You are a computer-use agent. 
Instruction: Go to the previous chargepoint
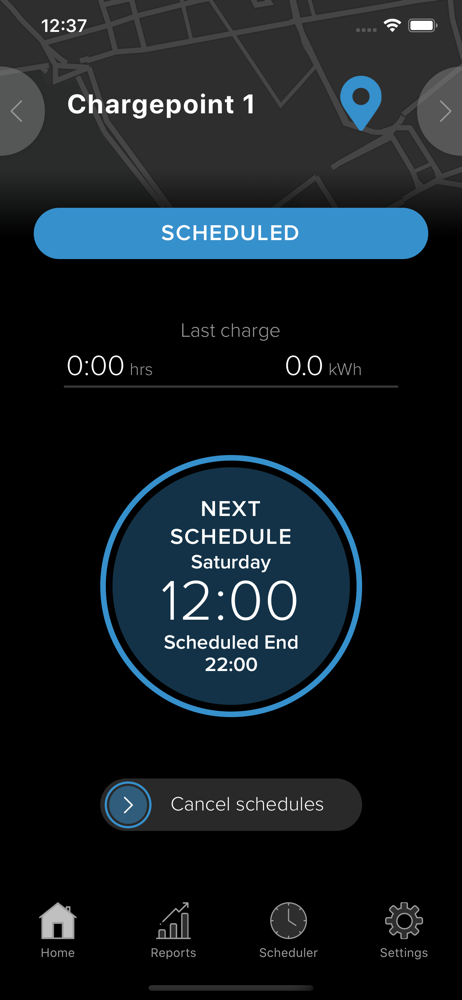(x=19, y=111)
